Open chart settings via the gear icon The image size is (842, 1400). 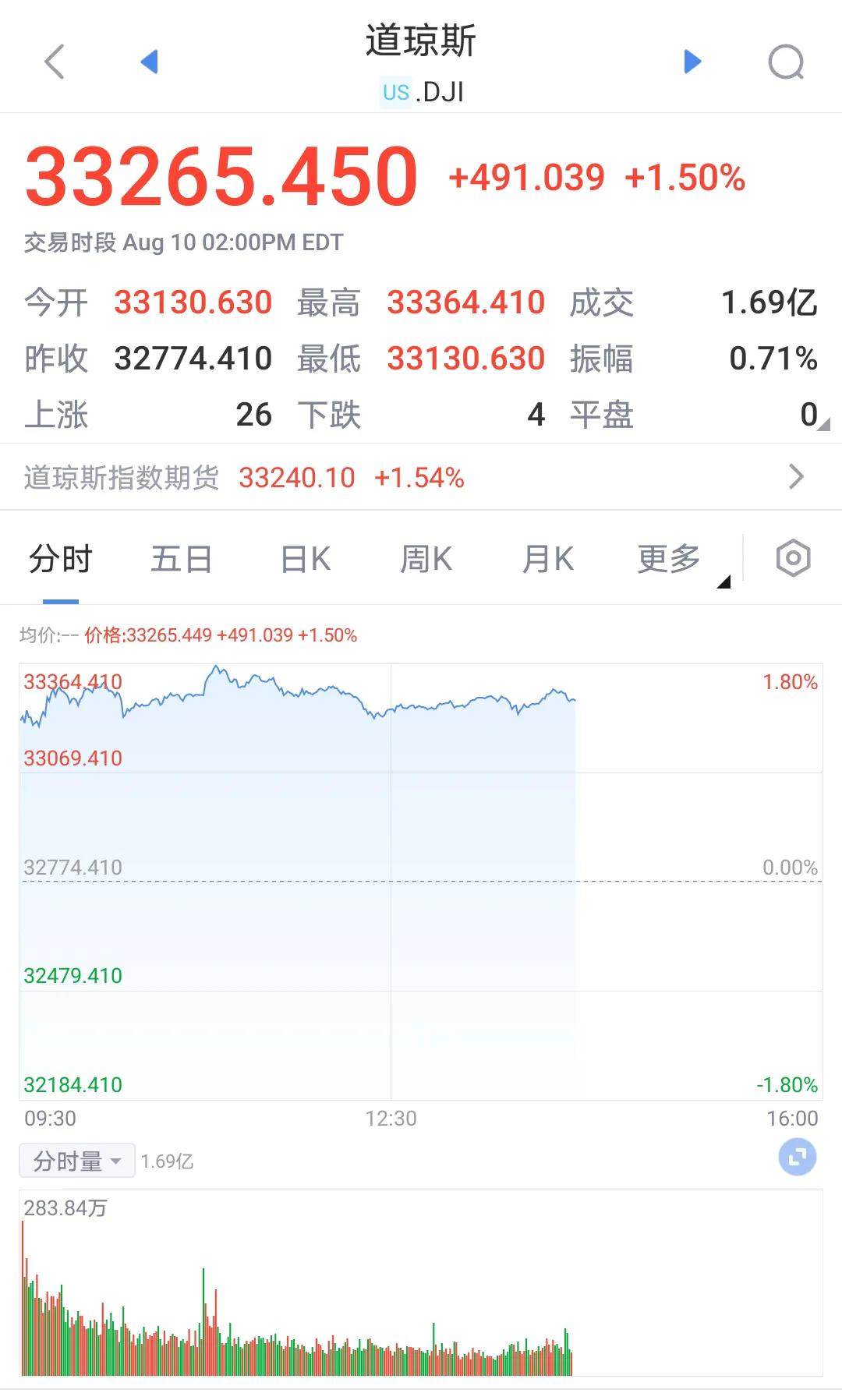pos(793,558)
